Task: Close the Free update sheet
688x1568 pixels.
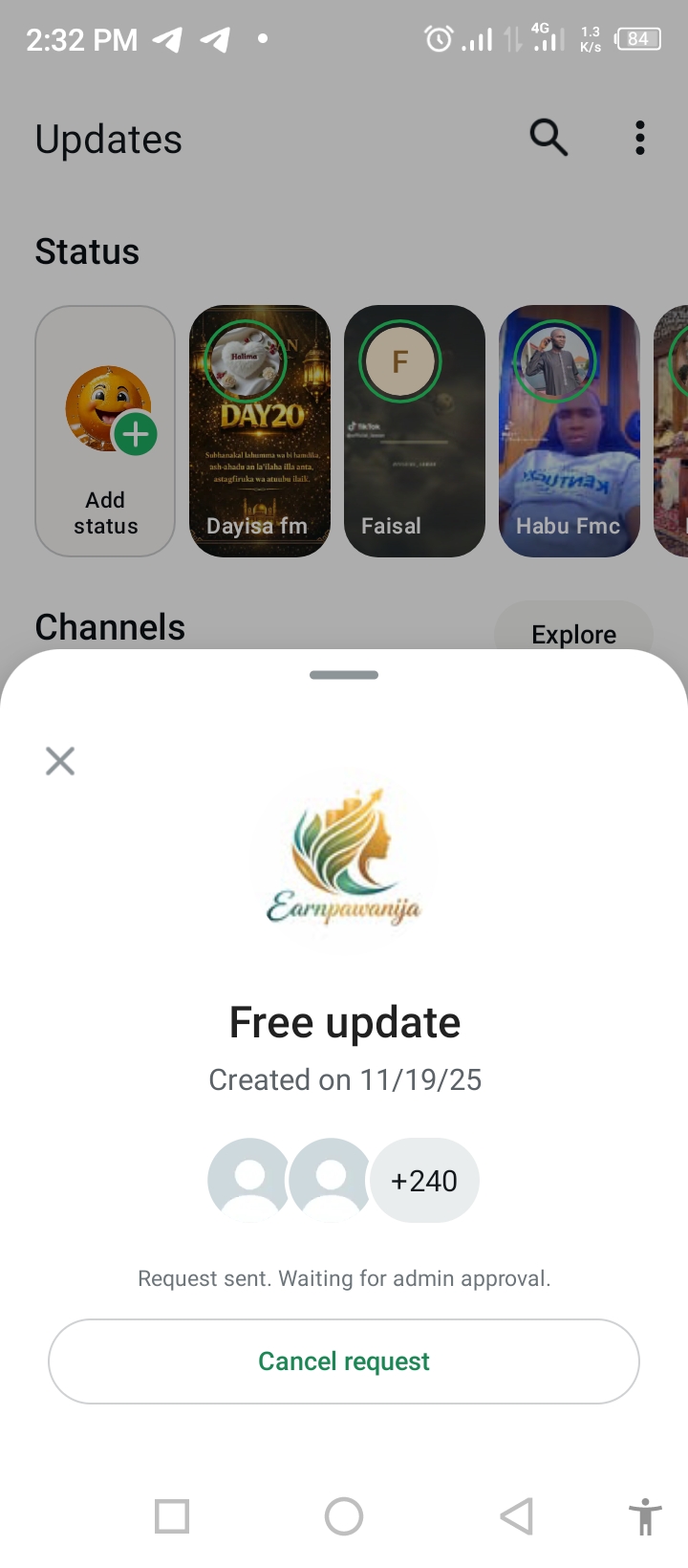Action: click(x=60, y=761)
